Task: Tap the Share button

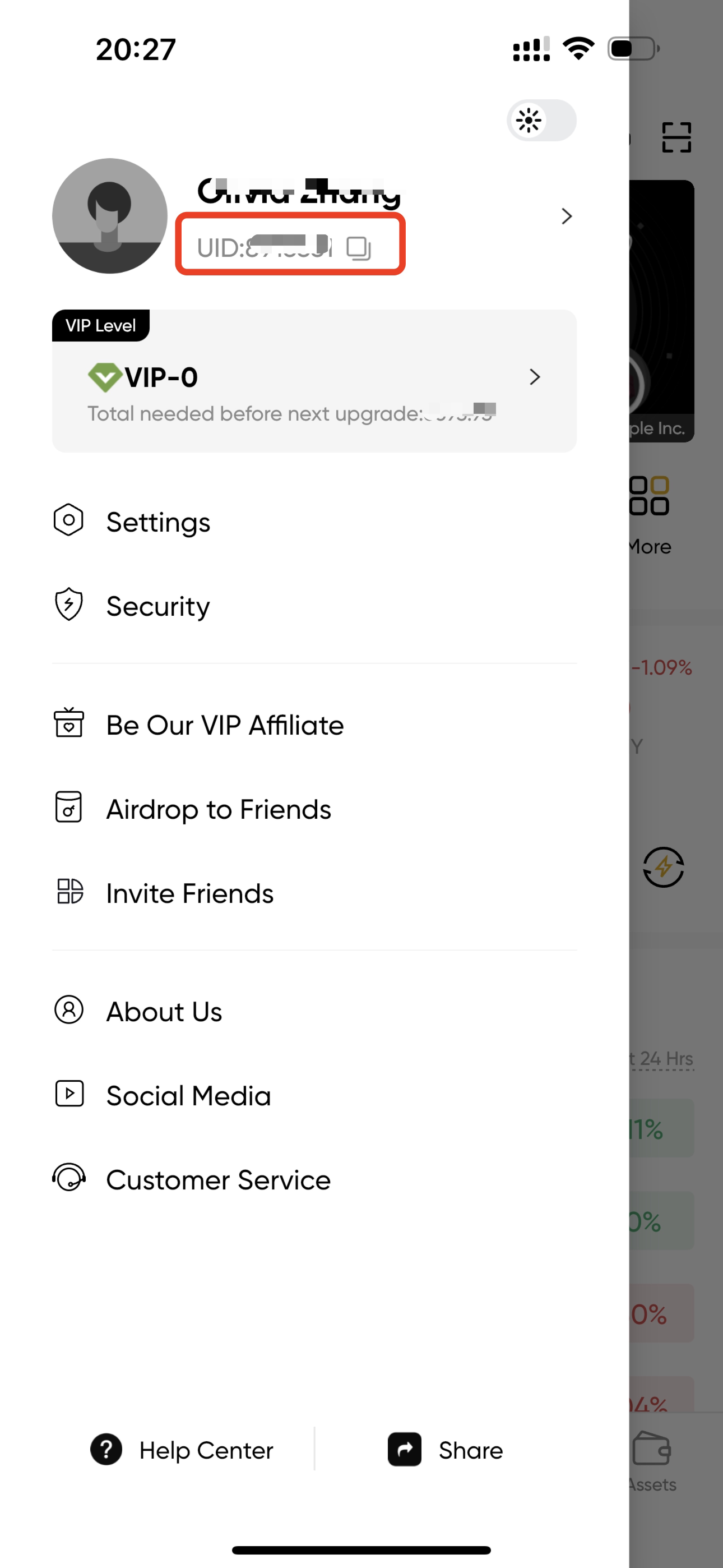Action: (446, 1450)
